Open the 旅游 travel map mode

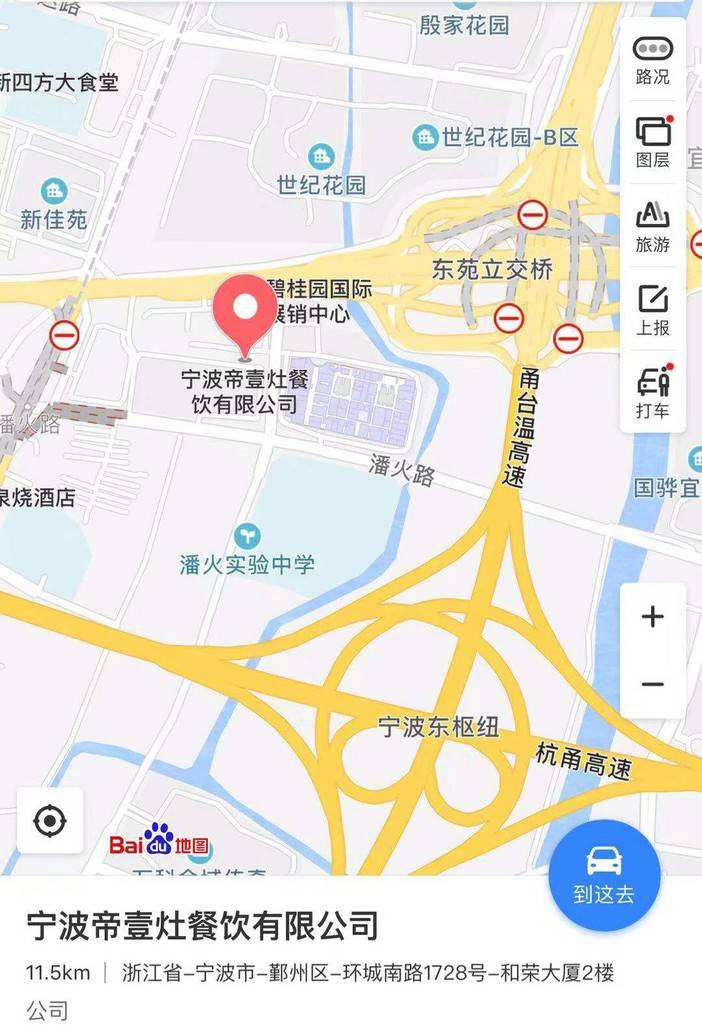pos(653,226)
